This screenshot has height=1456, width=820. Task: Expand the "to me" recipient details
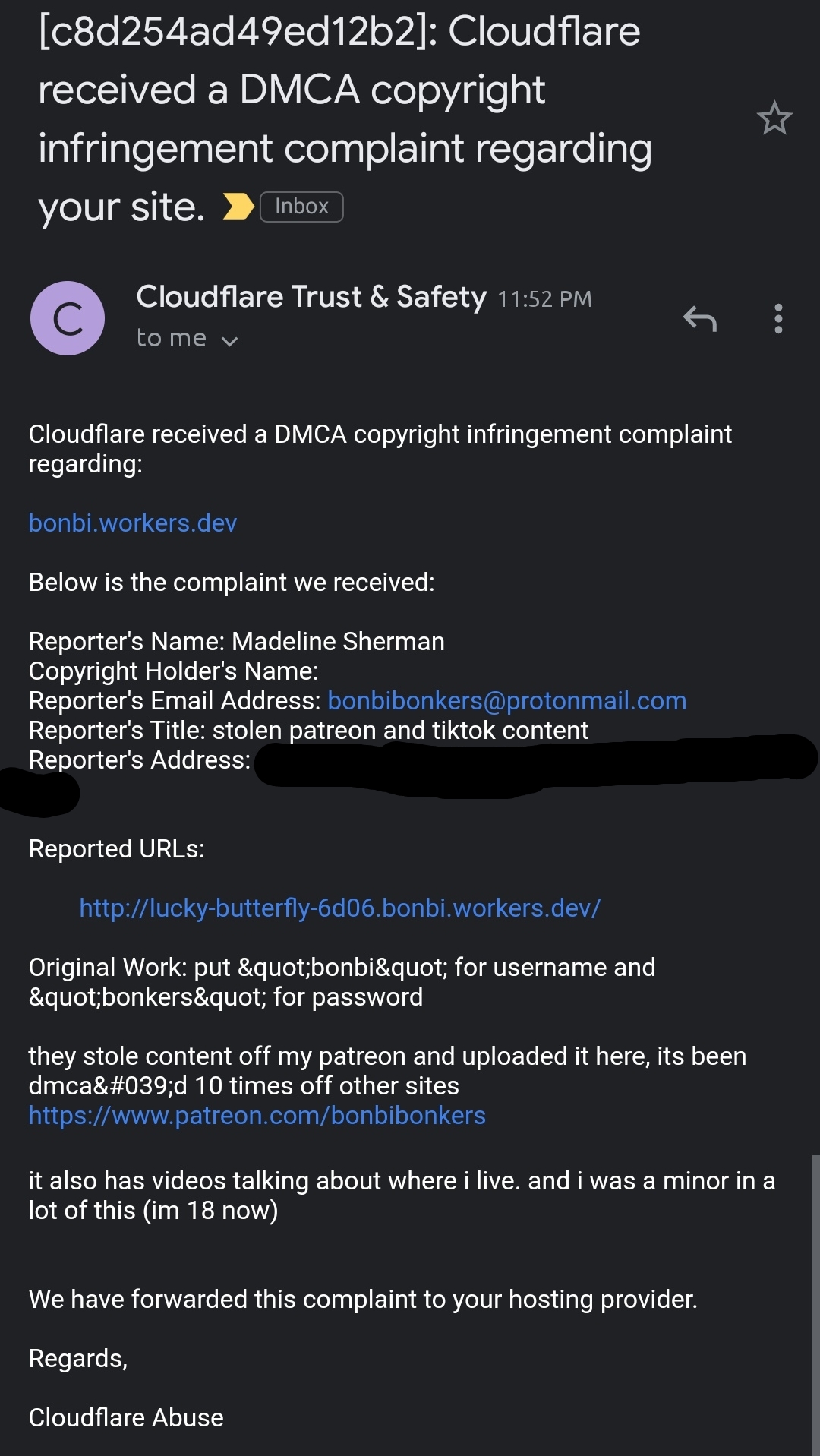[x=188, y=339]
